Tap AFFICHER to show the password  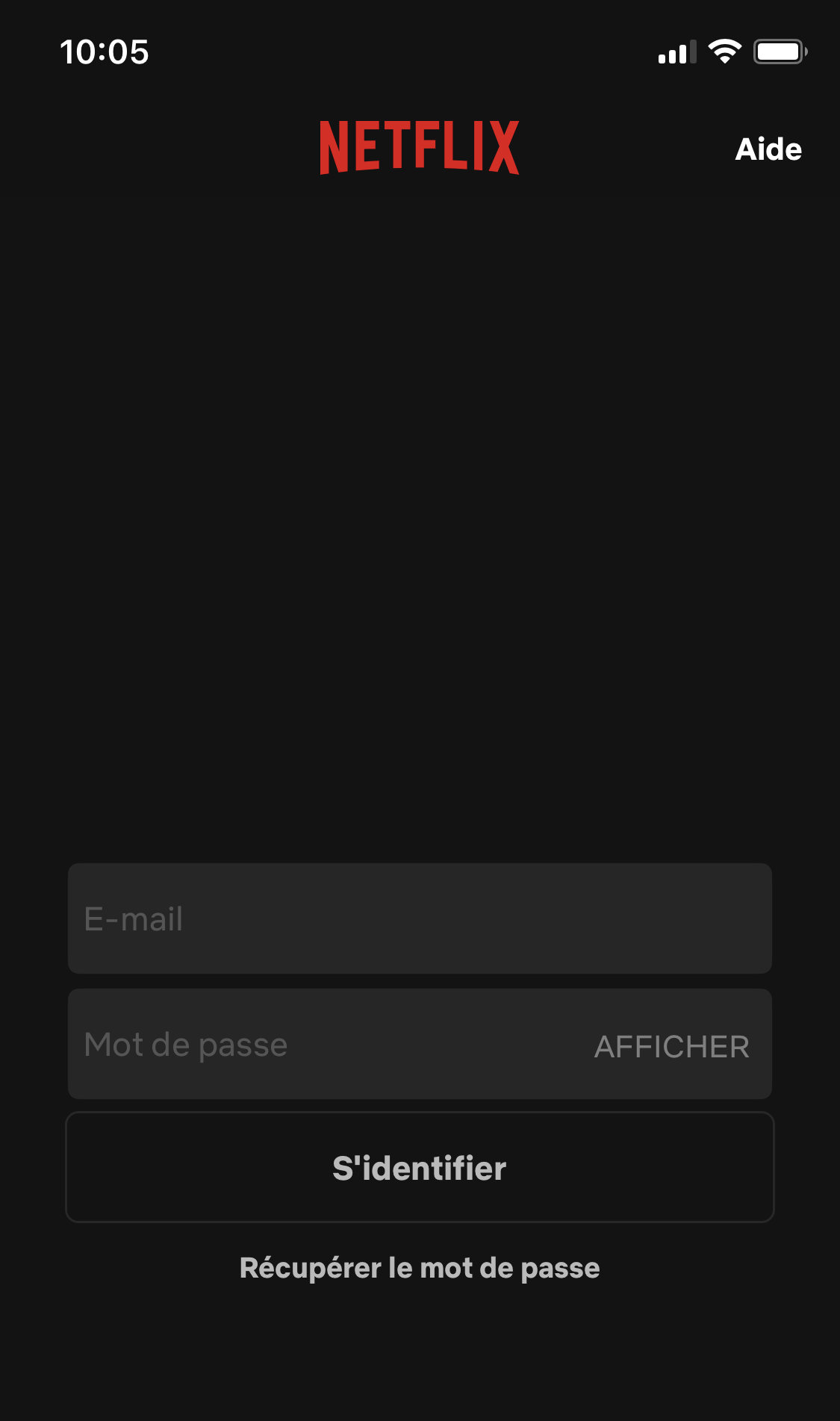click(671, 1046)
